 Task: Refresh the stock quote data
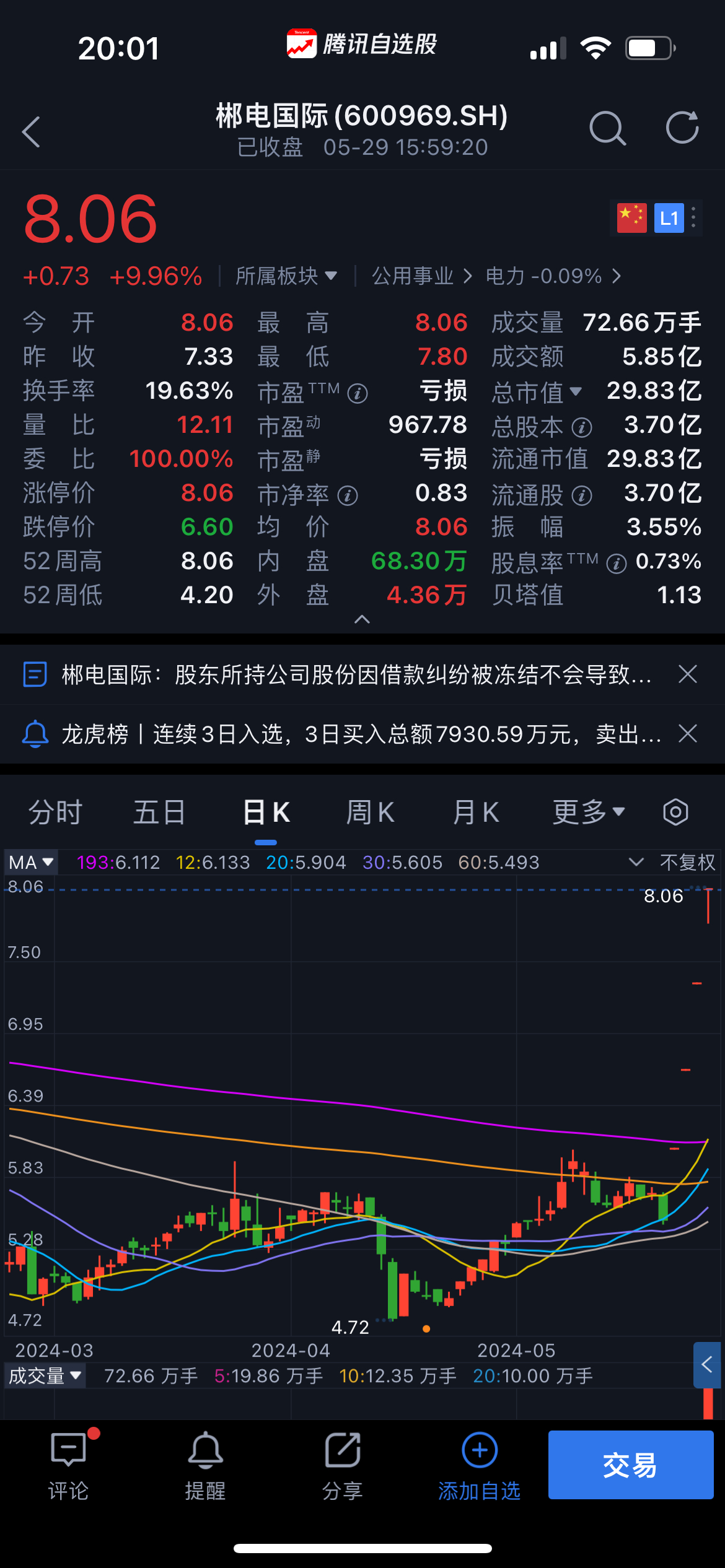click(x=682, y=128)
